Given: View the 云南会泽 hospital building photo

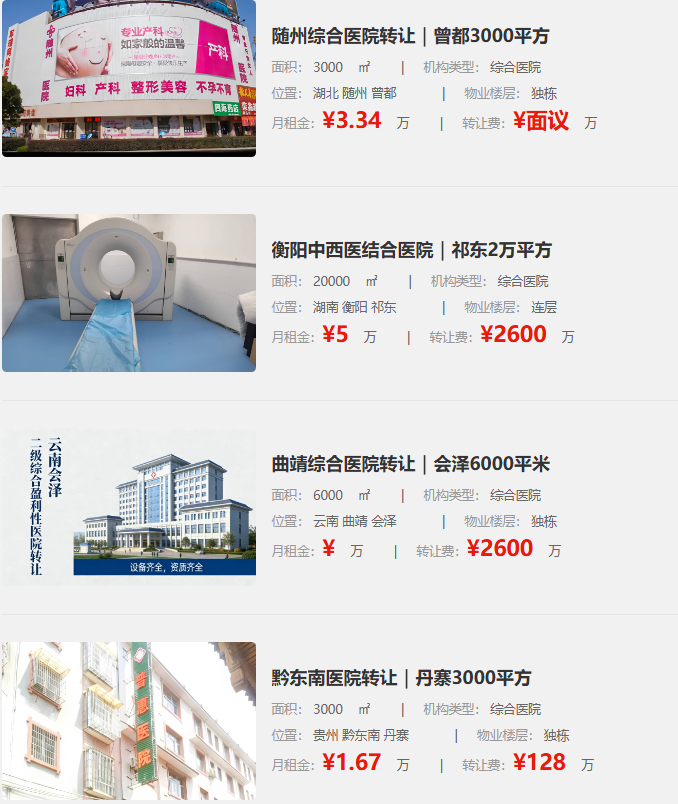Looking at the screenshot, I should (x=129, y=506).
